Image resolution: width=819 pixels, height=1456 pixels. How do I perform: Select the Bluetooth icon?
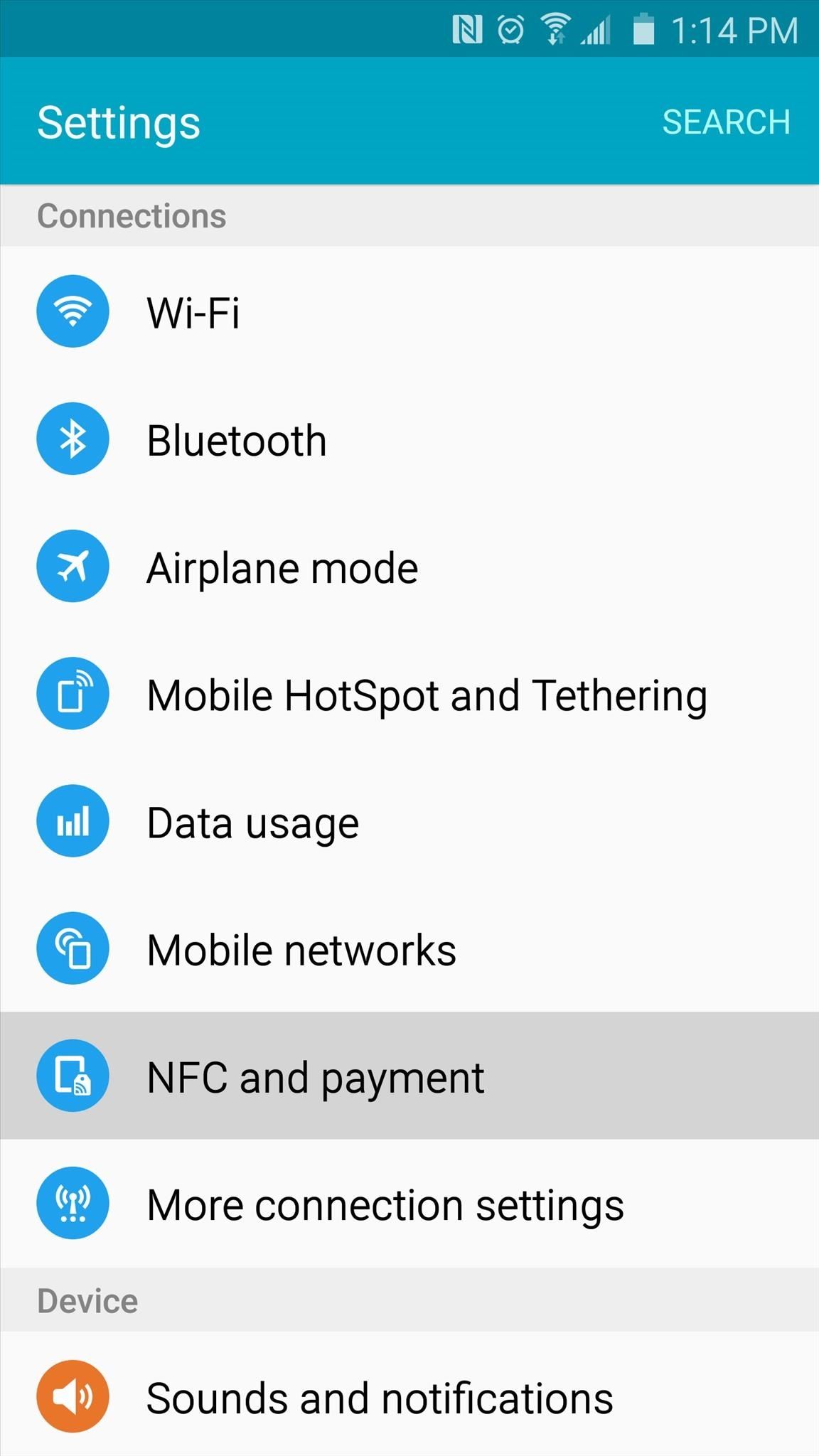pos(73,438)
